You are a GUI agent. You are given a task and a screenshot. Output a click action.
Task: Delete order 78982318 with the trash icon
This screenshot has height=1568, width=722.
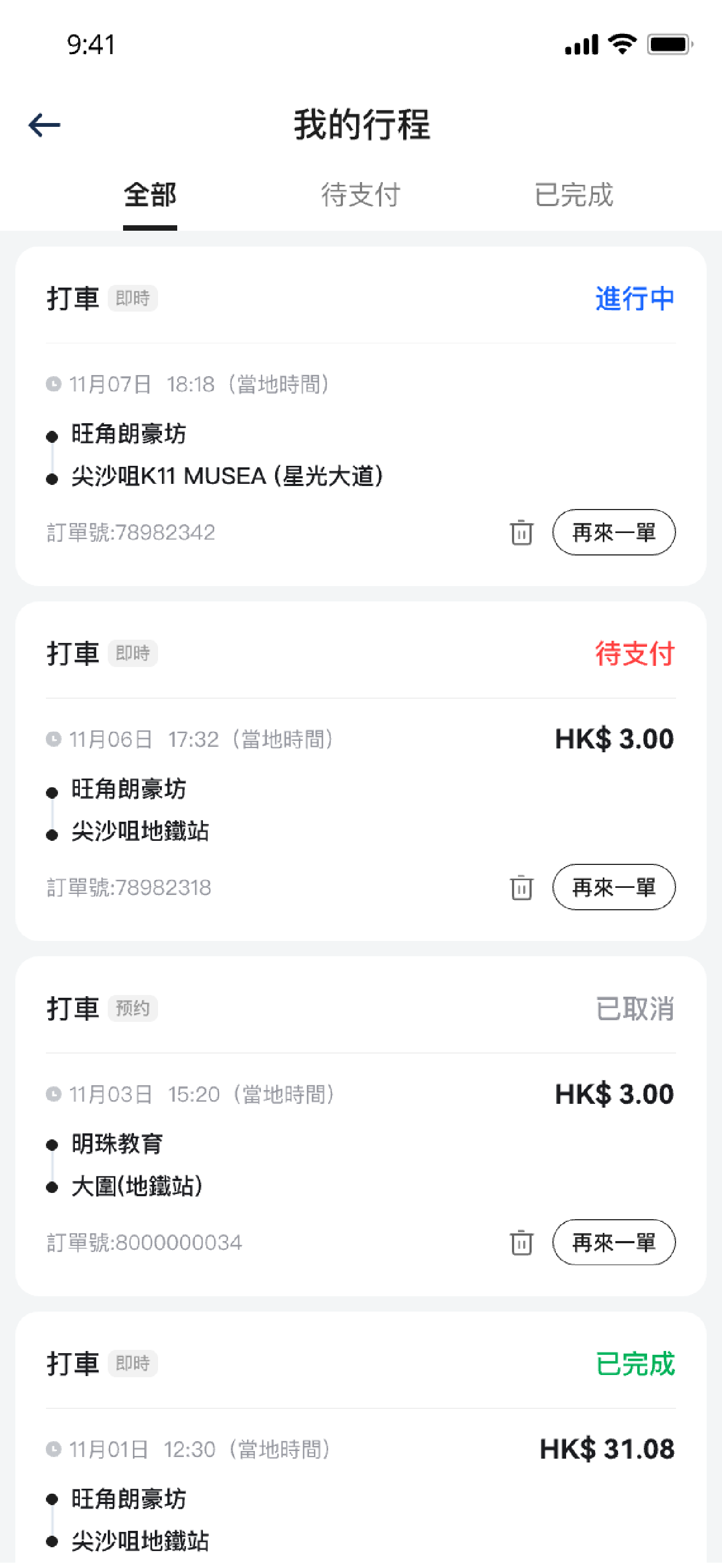pos(521,887)
